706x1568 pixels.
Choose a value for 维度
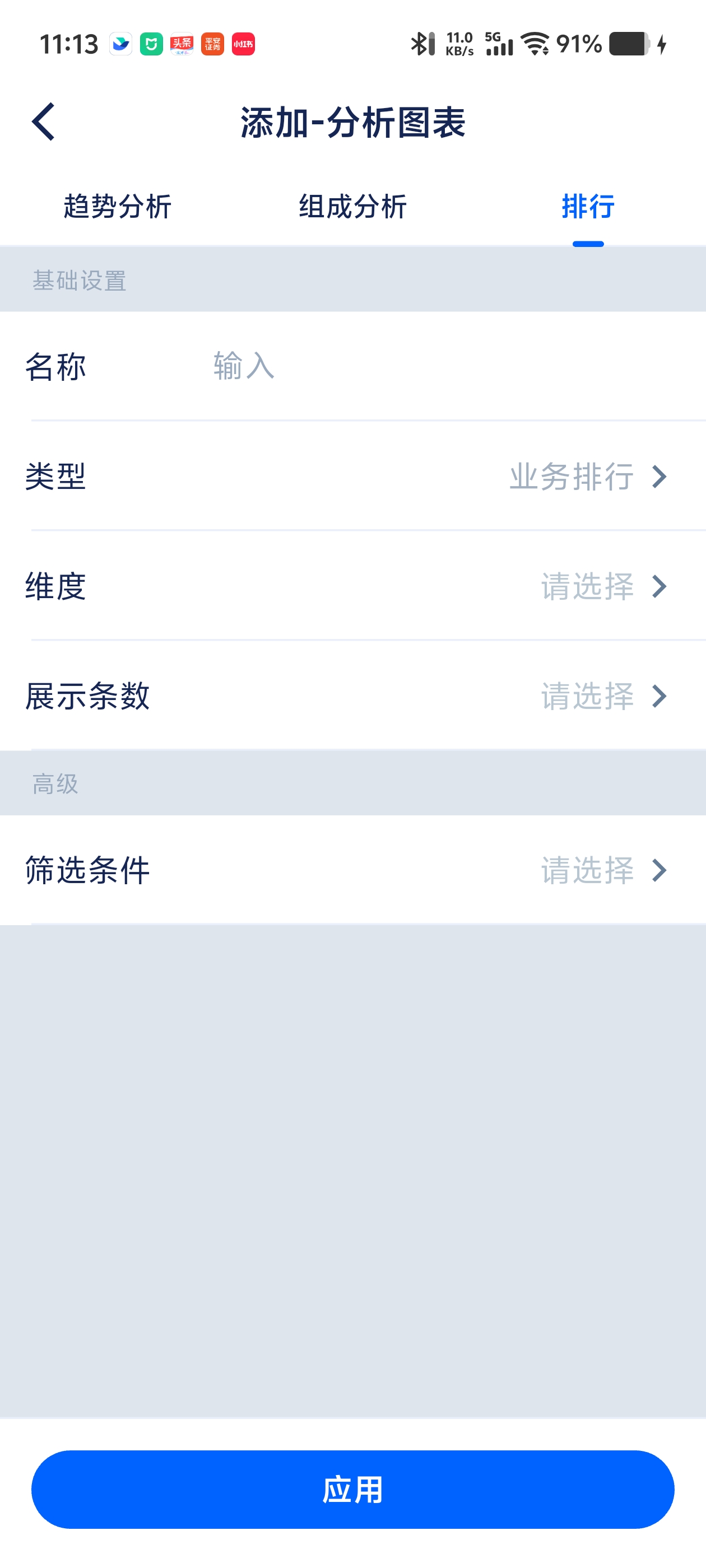click(x=352, y=586)
